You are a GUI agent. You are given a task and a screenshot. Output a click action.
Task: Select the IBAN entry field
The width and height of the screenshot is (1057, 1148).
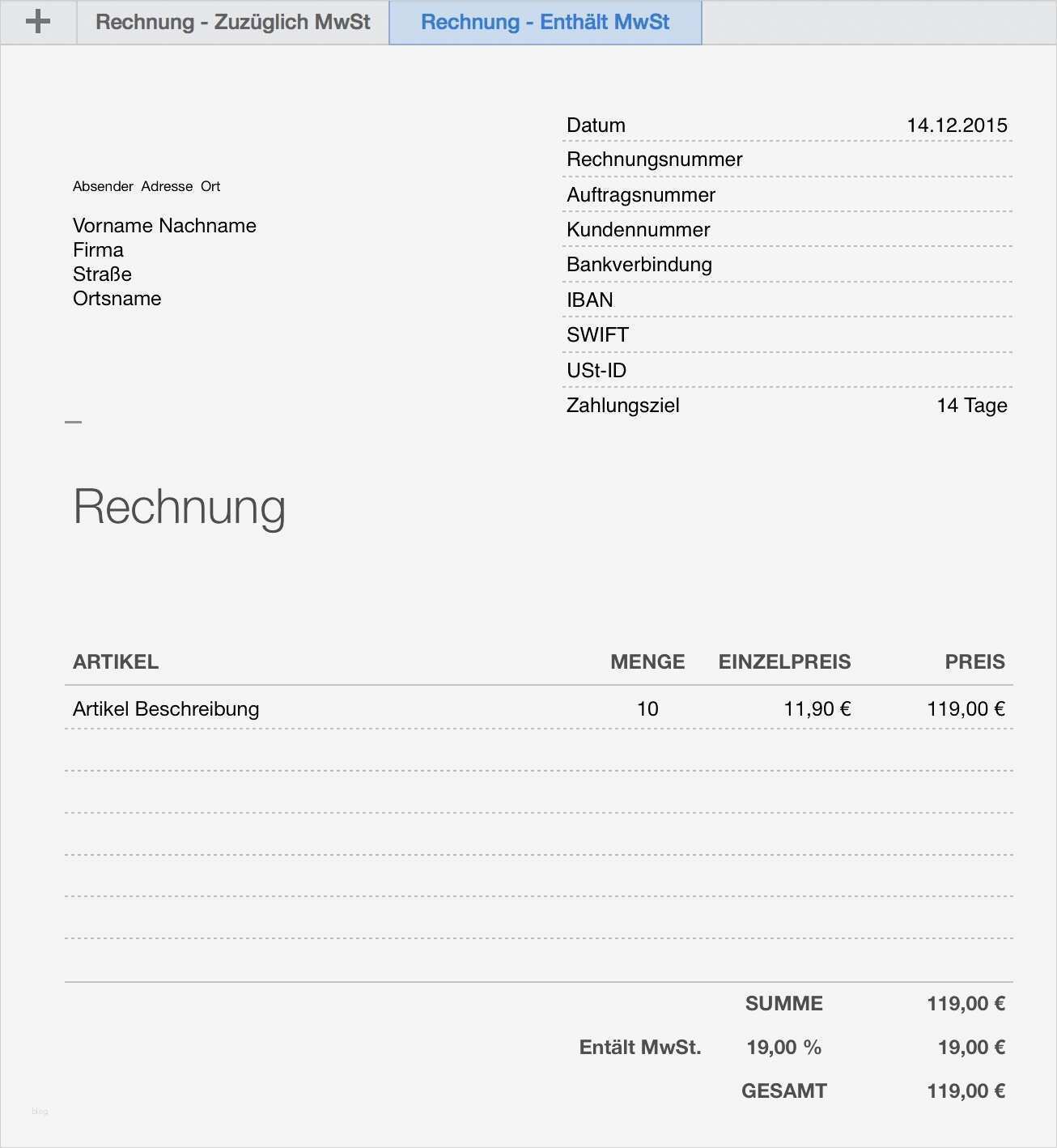589,300
